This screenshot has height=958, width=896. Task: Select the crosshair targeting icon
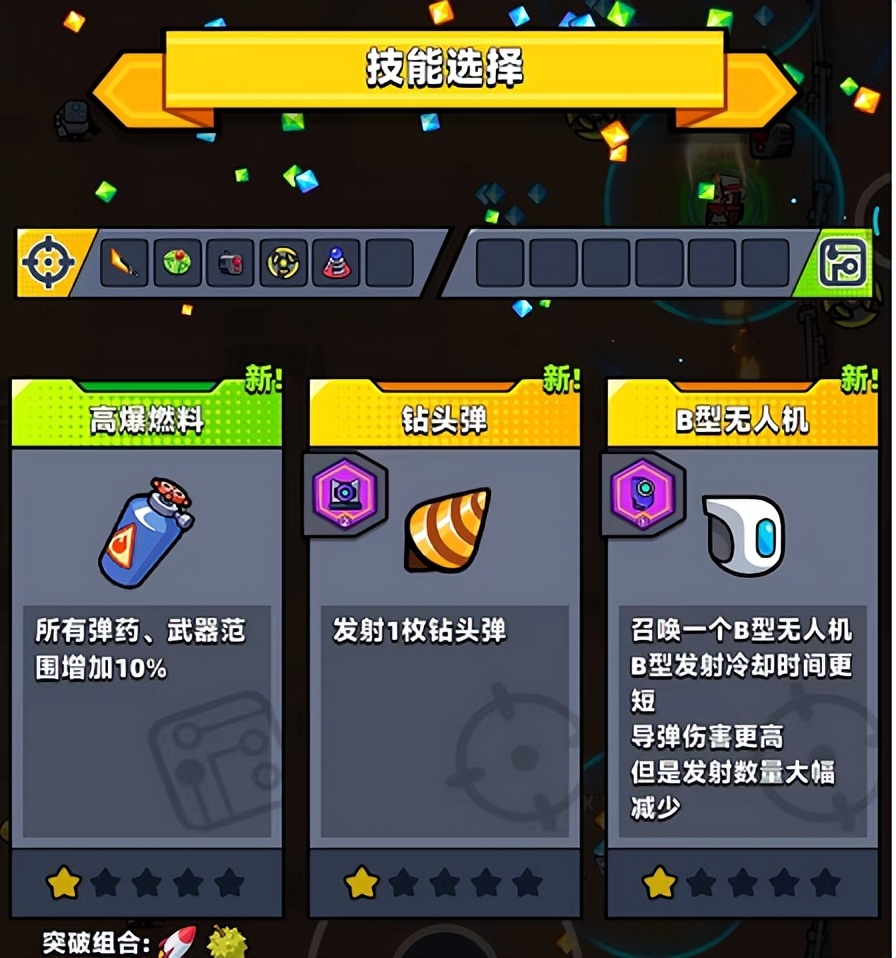[x=47, y=263]
